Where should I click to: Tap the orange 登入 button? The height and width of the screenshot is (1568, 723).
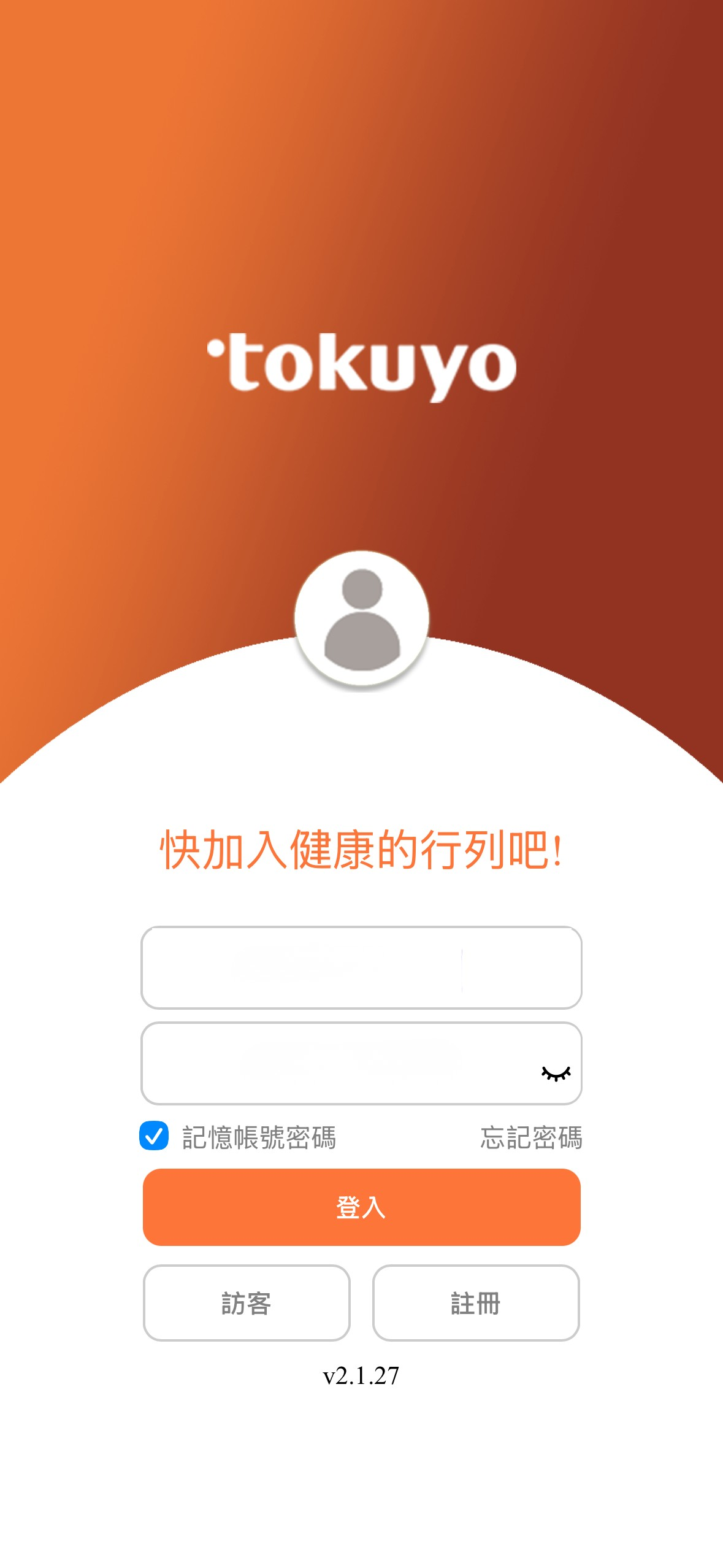tap(361, 1207)
